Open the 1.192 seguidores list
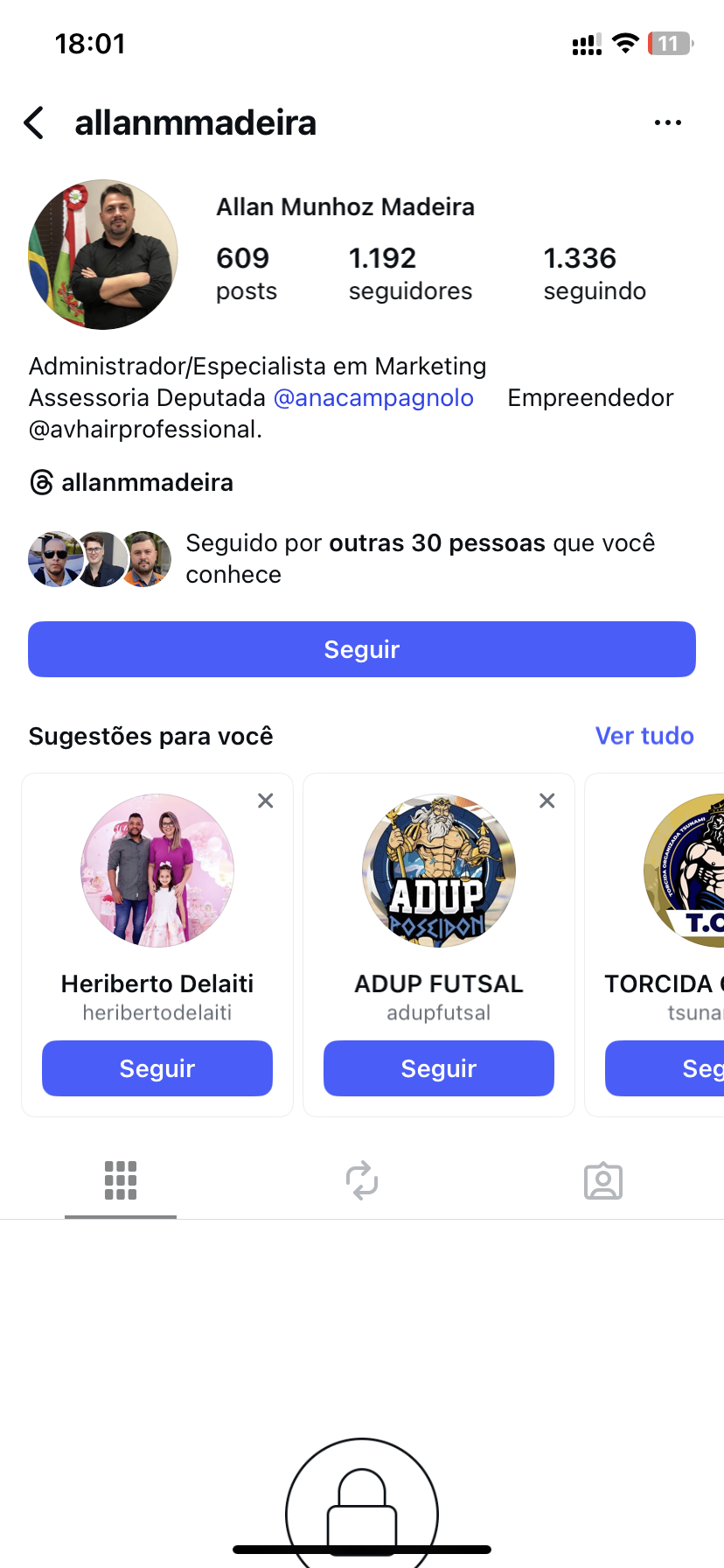This screenshot has height=1568, width=724. (x=409, y=273)
